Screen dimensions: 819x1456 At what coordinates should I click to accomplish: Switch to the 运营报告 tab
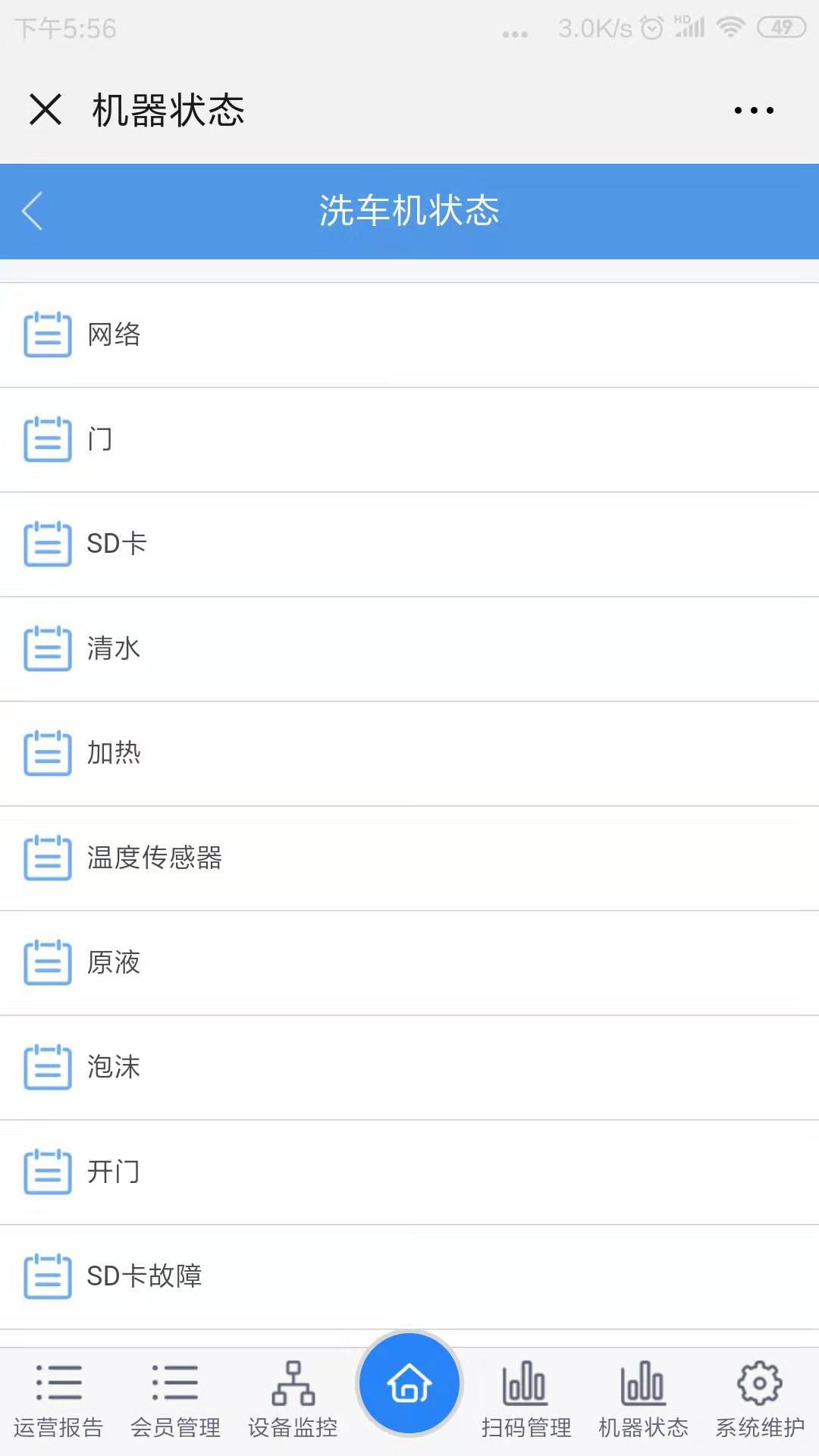tap(58, 1401)
